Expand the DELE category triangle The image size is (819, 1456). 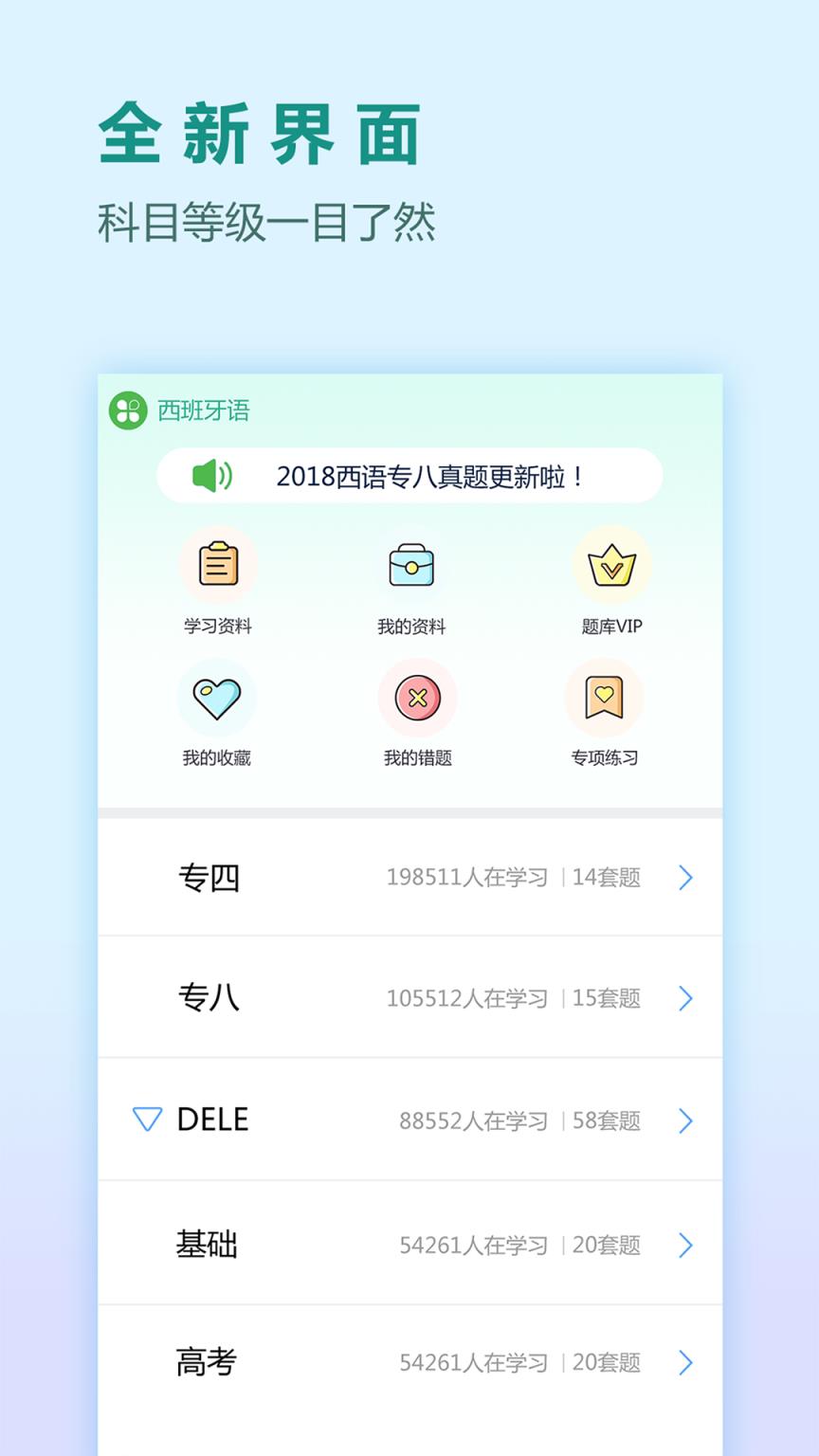[147, 1119]
